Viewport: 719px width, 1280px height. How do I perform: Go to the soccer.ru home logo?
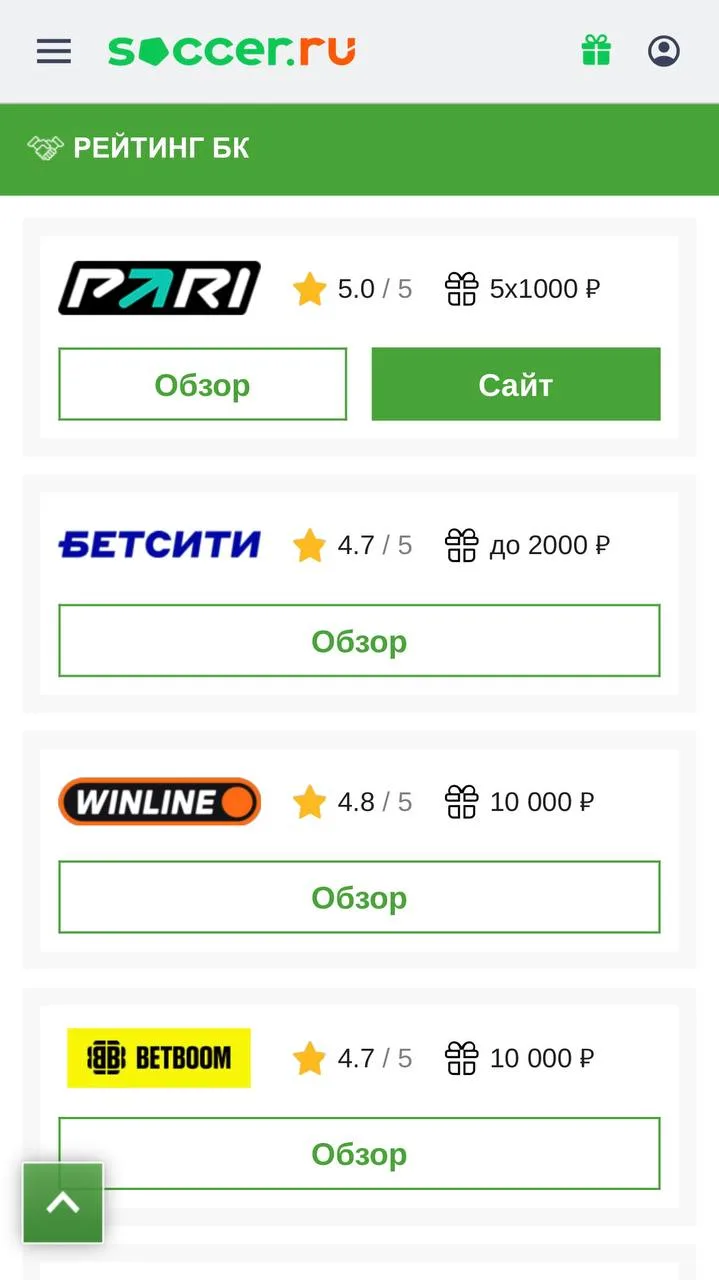(x=232, y=50)
